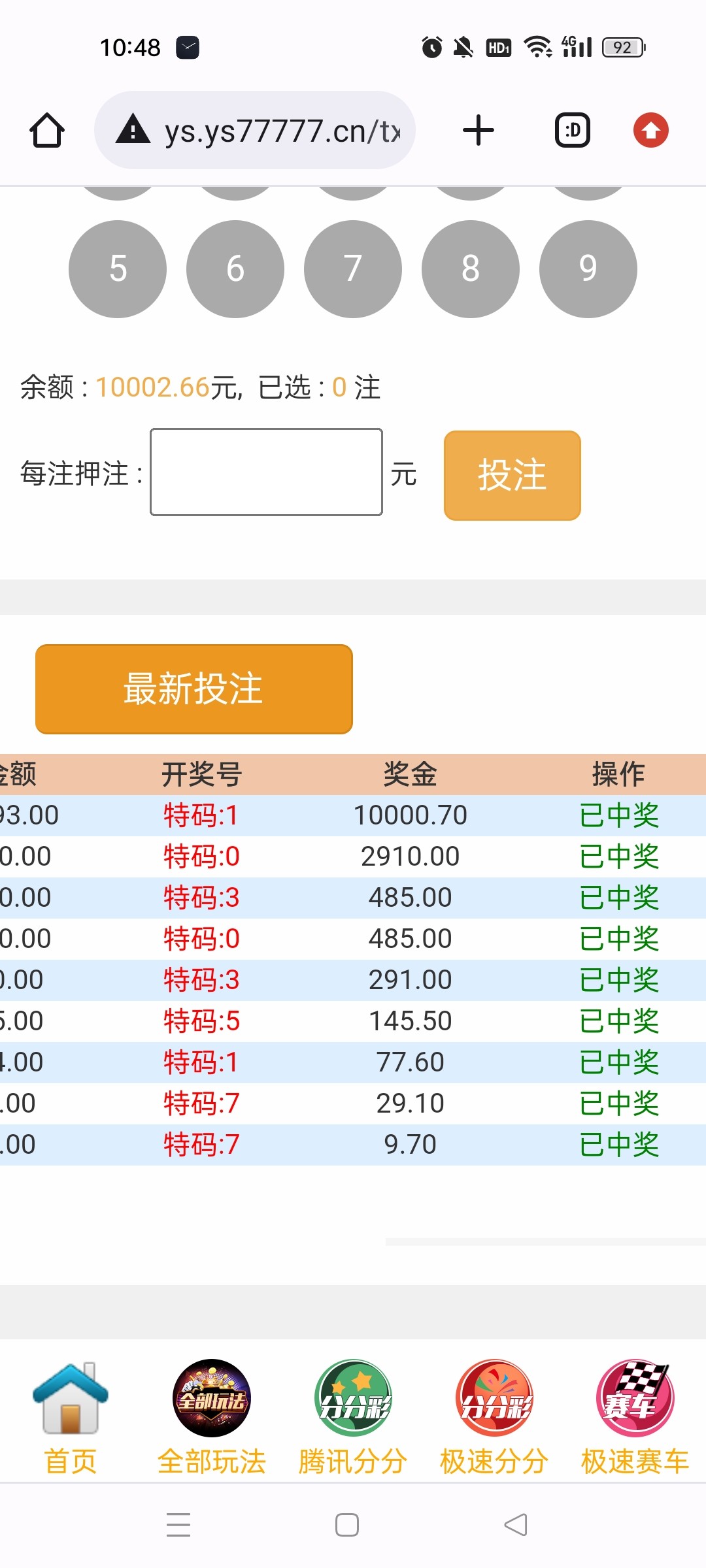Tap the red upload arrow icon

(x=650, y=131)
